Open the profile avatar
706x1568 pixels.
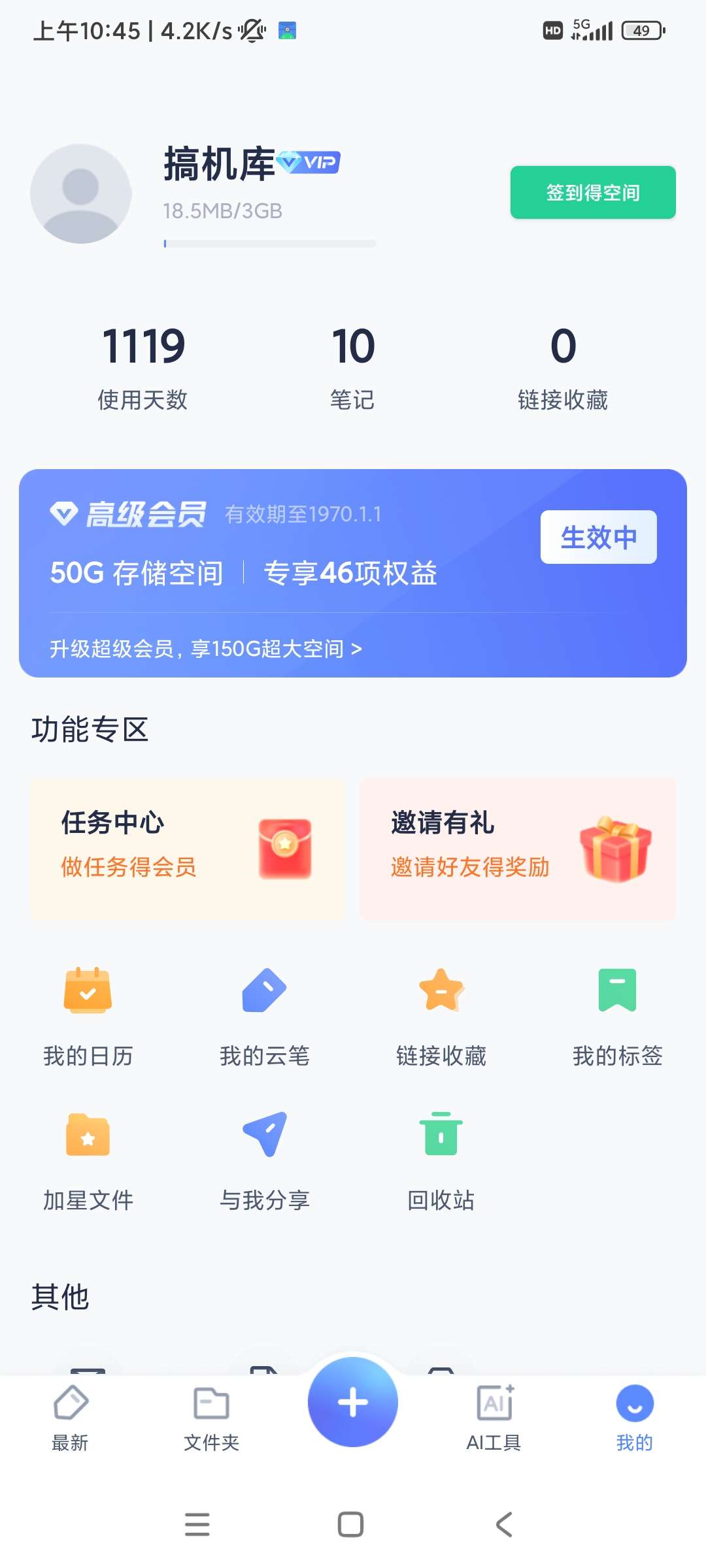[81, 194]
